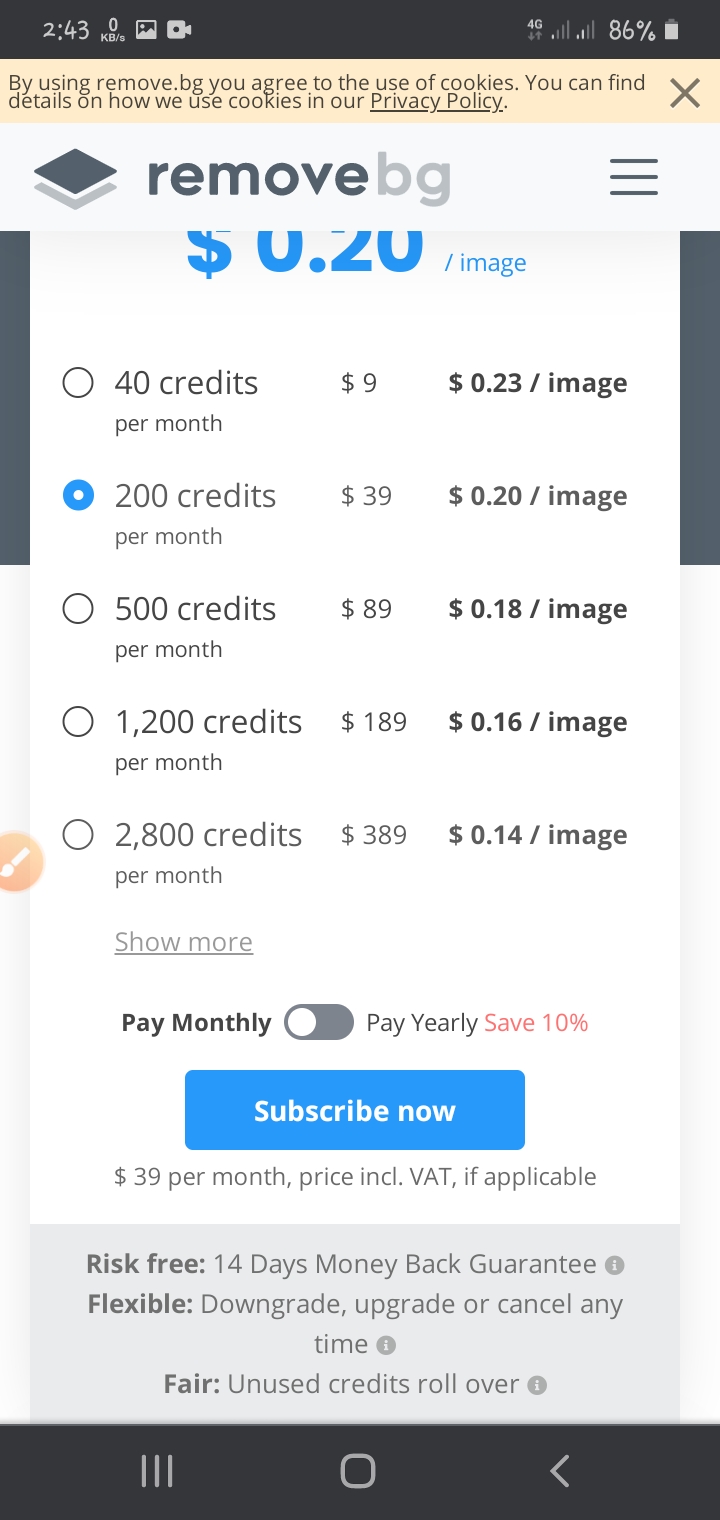
Task: Select the 40 credits plan
Action: click(78, 383)
